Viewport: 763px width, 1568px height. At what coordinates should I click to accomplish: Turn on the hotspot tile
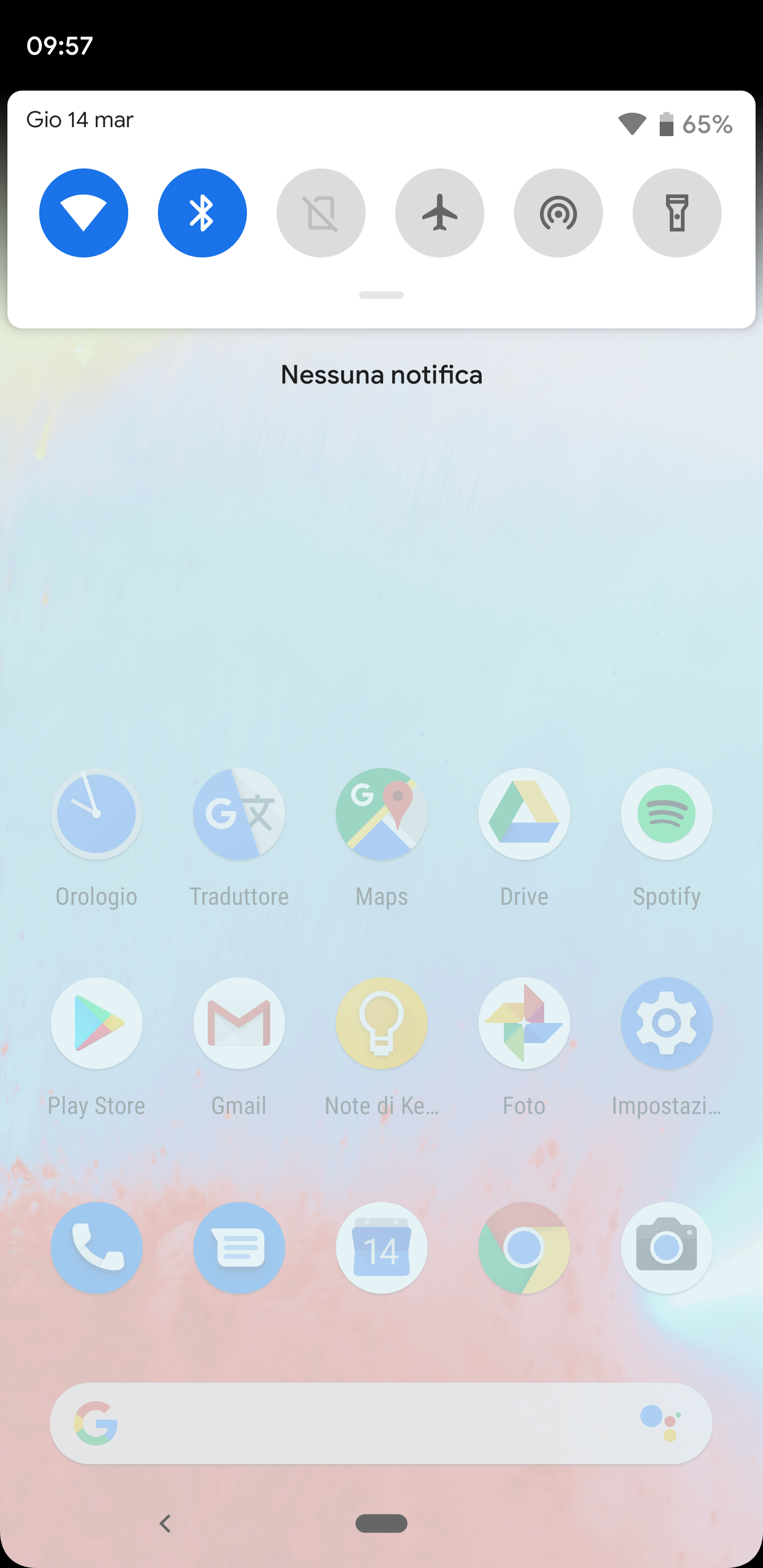click(558, 213)
